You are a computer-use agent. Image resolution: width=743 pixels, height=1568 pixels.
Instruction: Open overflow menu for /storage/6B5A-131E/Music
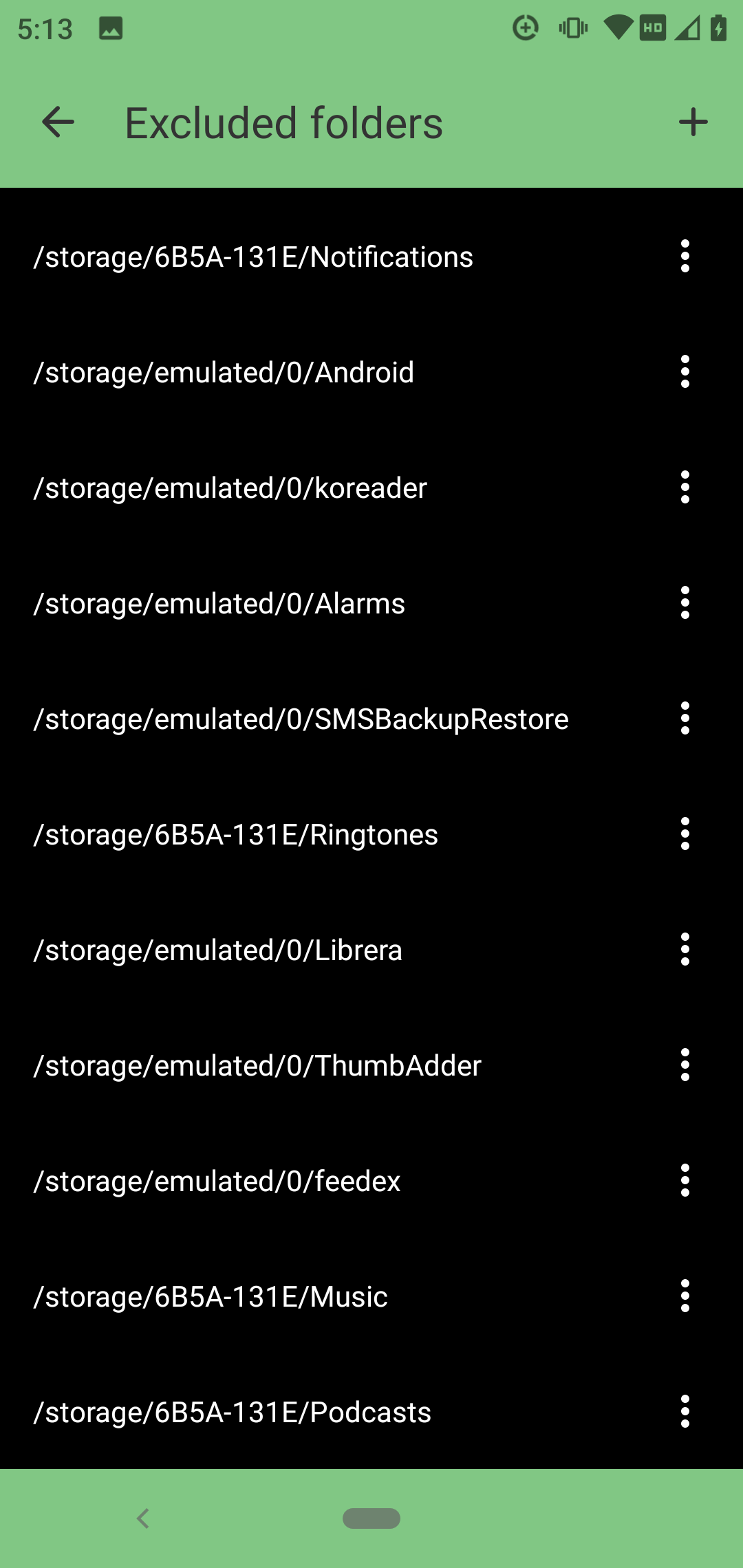685,1296
